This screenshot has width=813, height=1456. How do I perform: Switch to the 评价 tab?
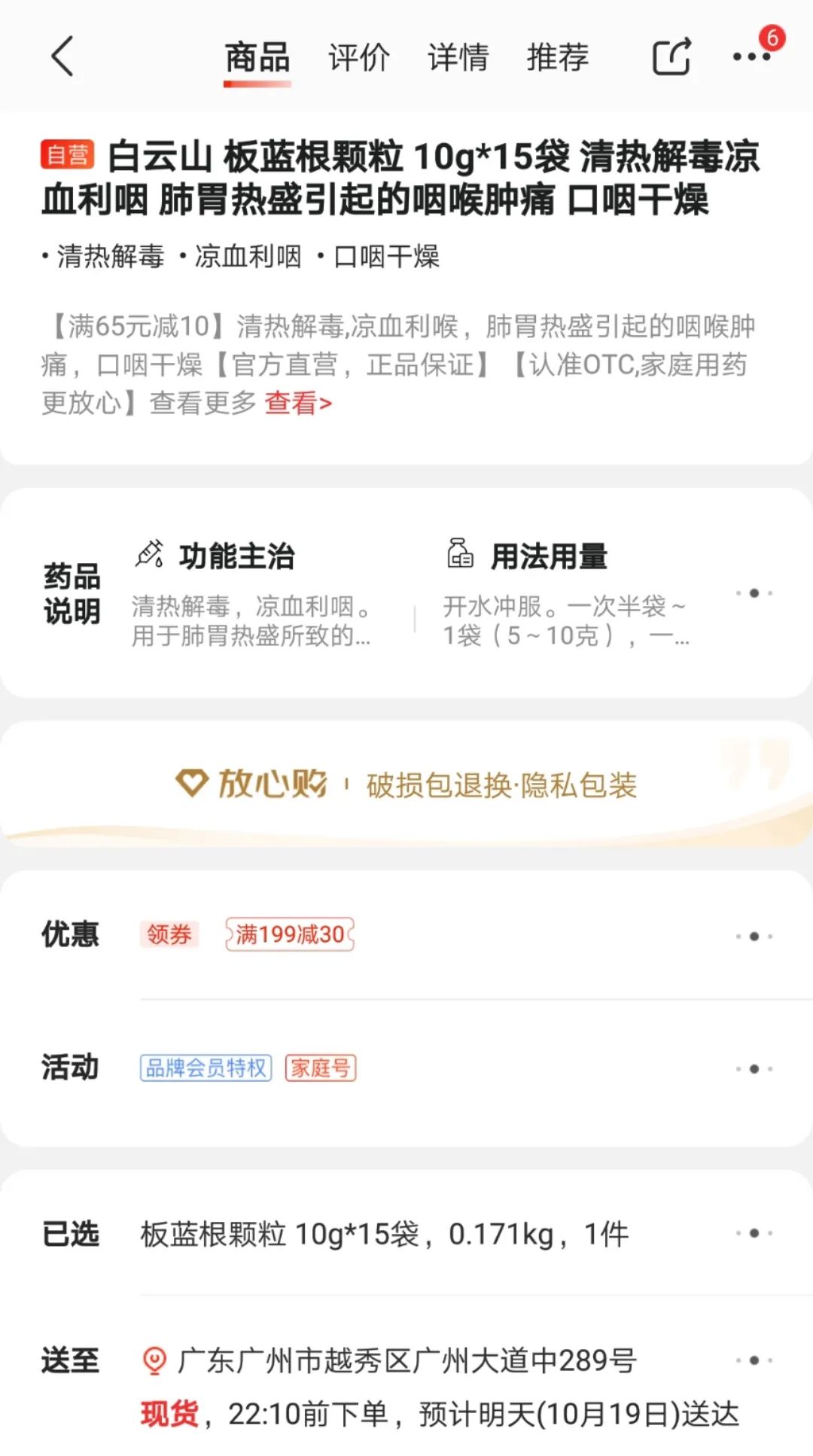(358, 57)
